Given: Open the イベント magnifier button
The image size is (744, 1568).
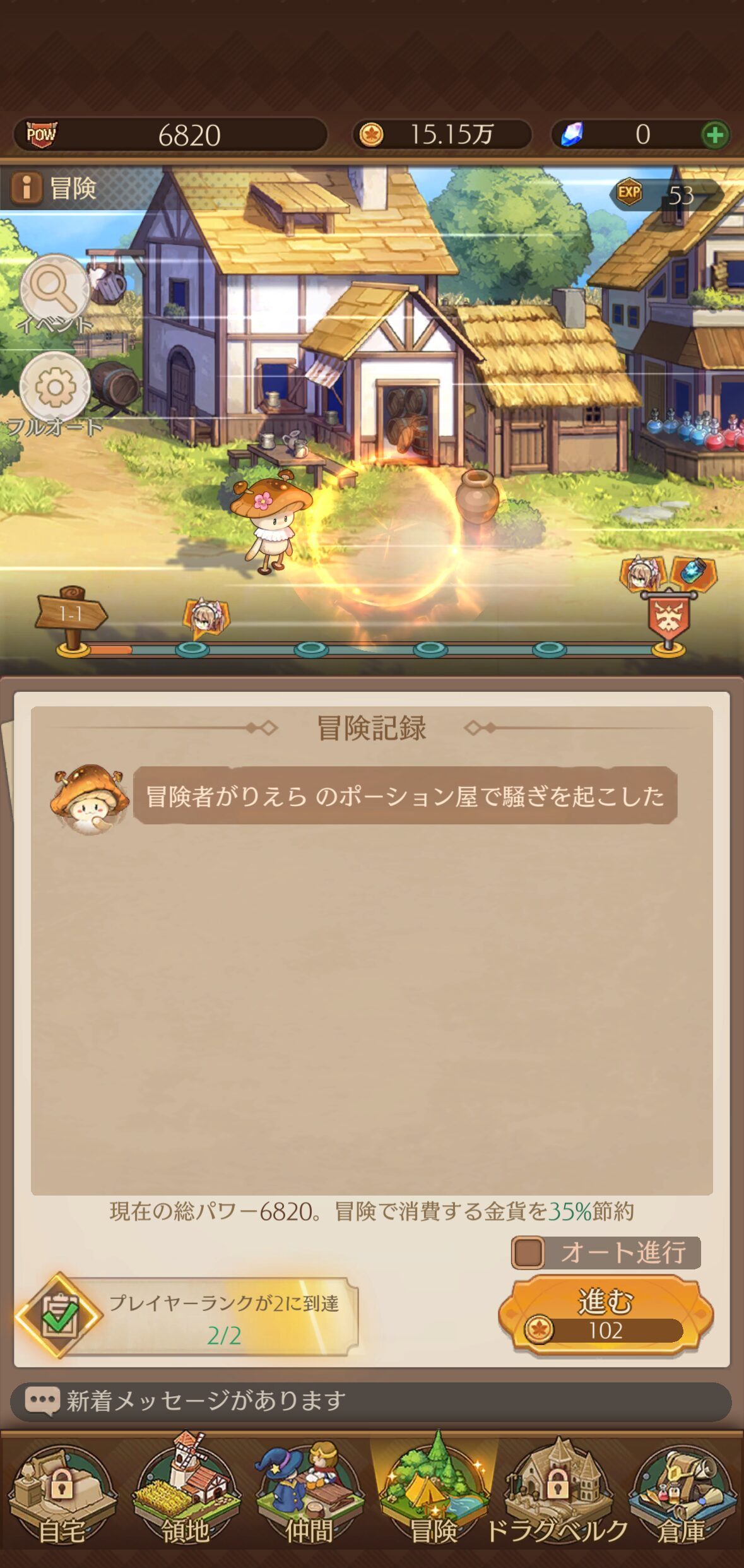Looking at the screenshot, I should (55, 288).
